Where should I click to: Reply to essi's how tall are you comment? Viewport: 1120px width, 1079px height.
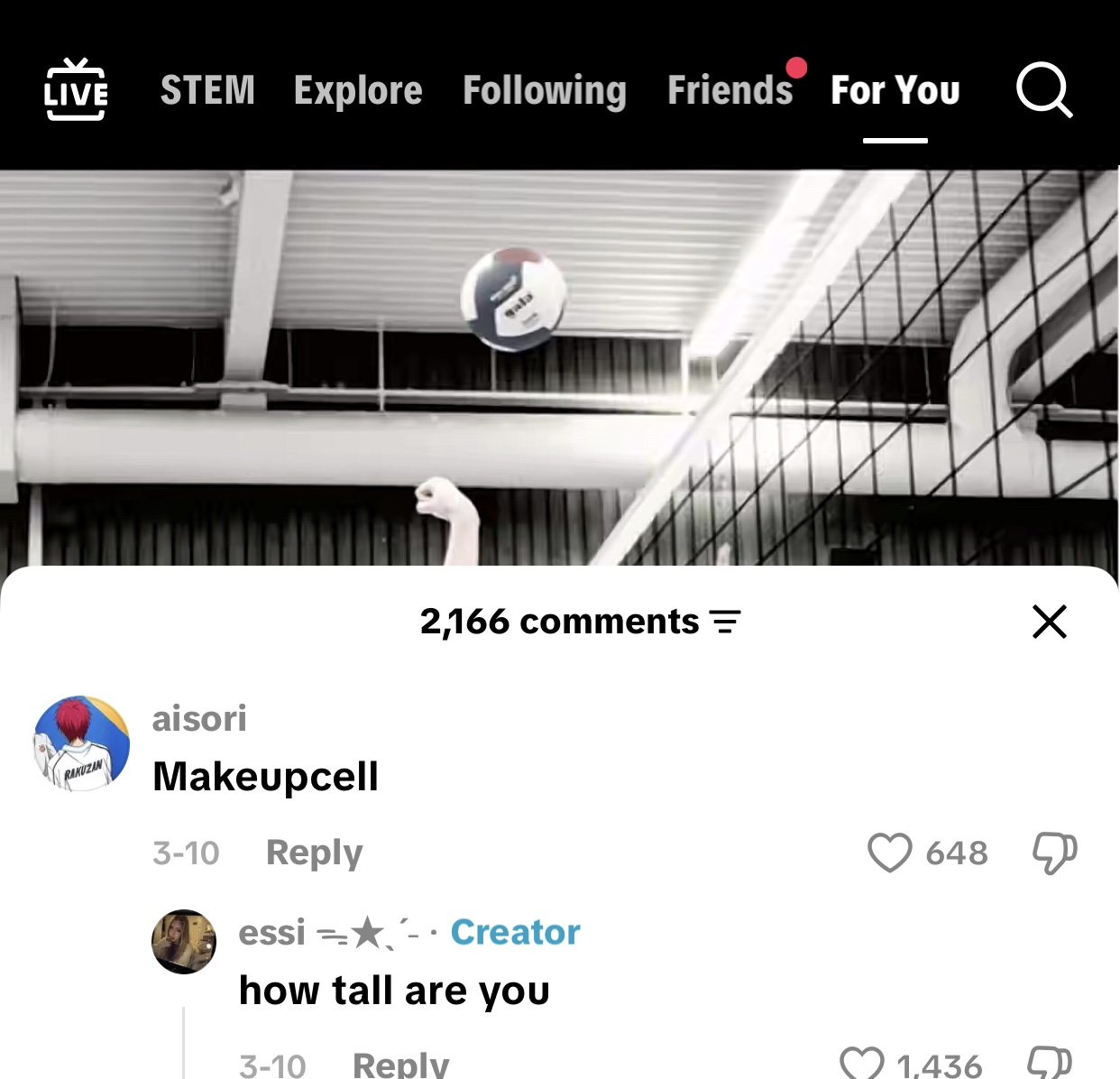click(400, 1065)
